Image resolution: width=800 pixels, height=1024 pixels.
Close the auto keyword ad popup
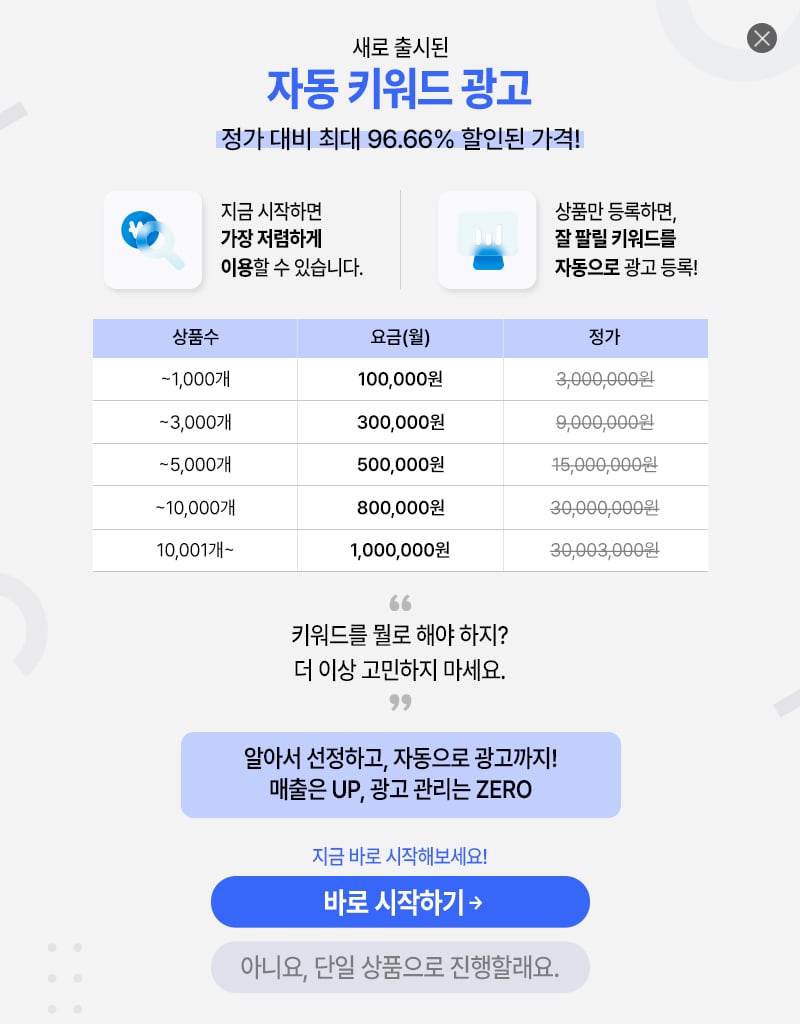click(x=762, y=39)
